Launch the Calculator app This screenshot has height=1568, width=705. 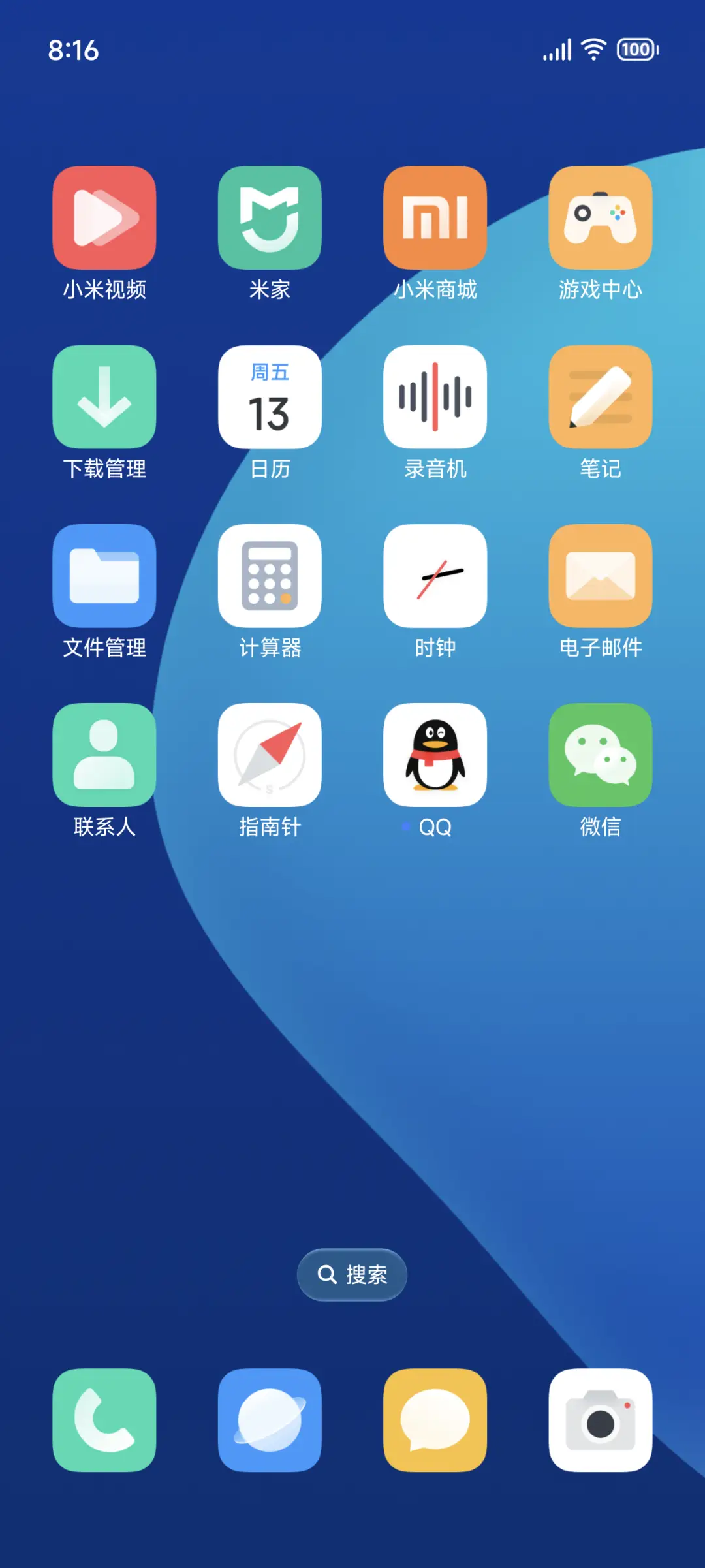click(x=270, y=576)
